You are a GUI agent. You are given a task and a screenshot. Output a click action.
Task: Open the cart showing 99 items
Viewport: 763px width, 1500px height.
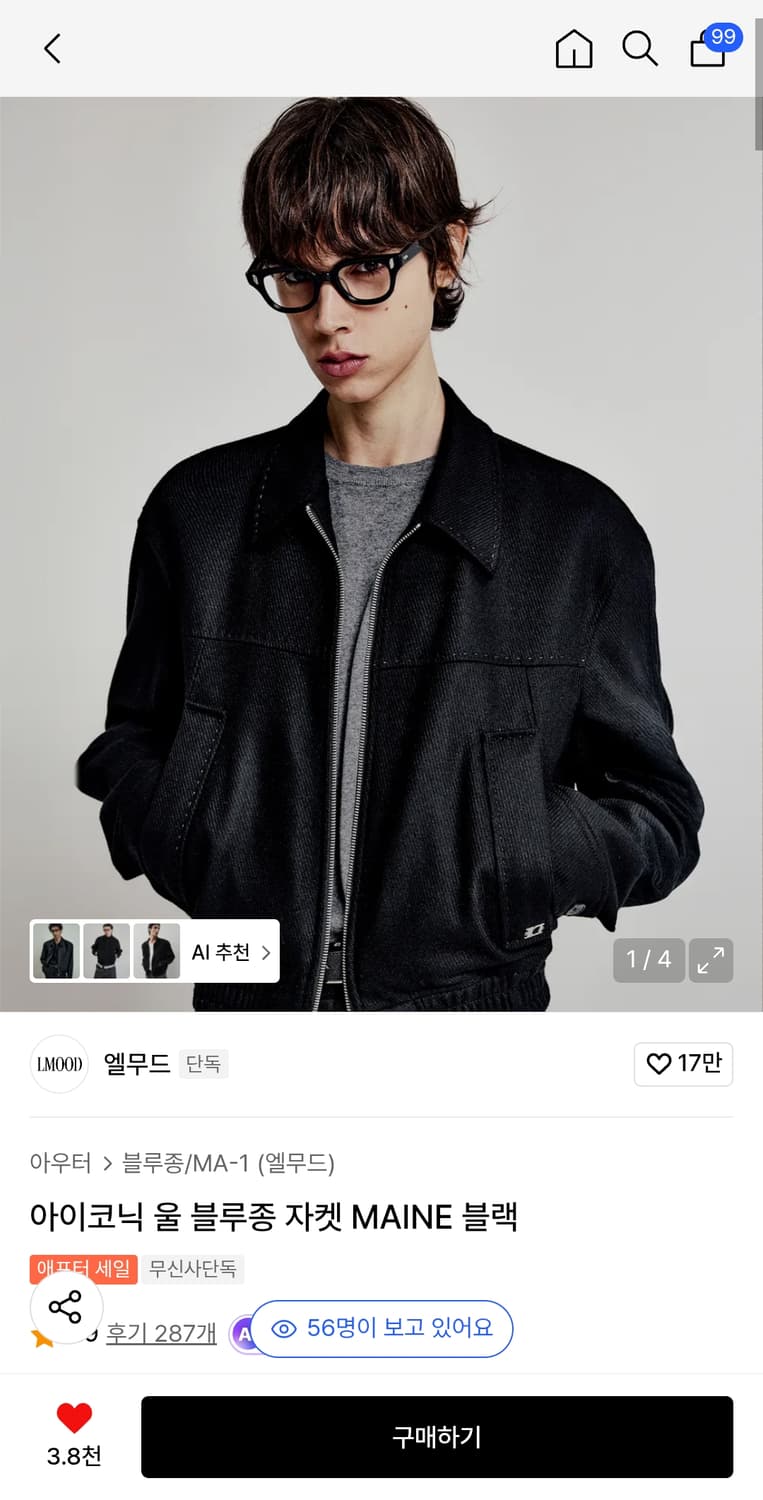(x=708, y=52)
